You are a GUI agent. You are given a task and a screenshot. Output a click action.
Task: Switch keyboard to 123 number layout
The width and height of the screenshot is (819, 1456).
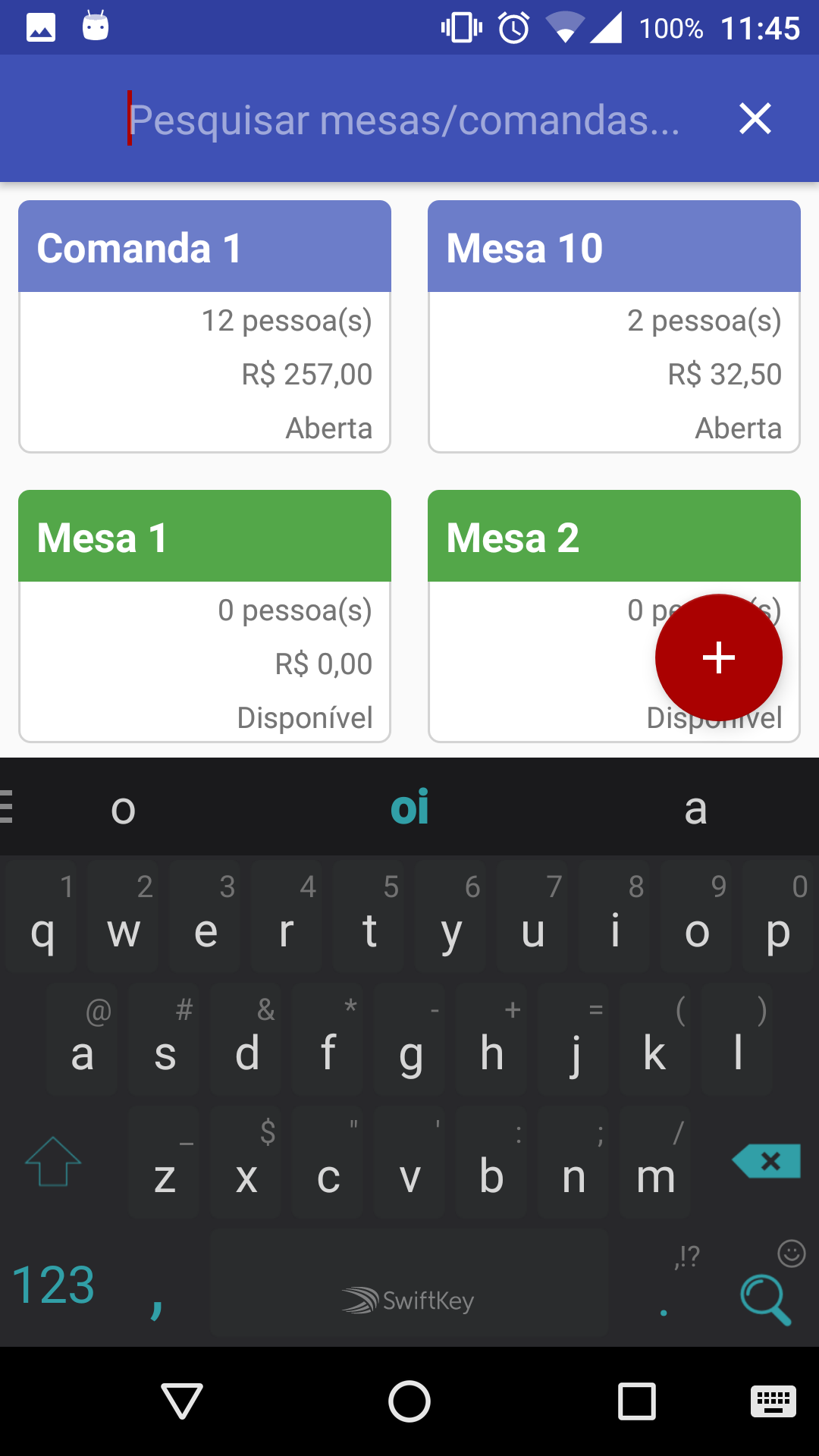pyautogui.click(x=53, y=1285)
